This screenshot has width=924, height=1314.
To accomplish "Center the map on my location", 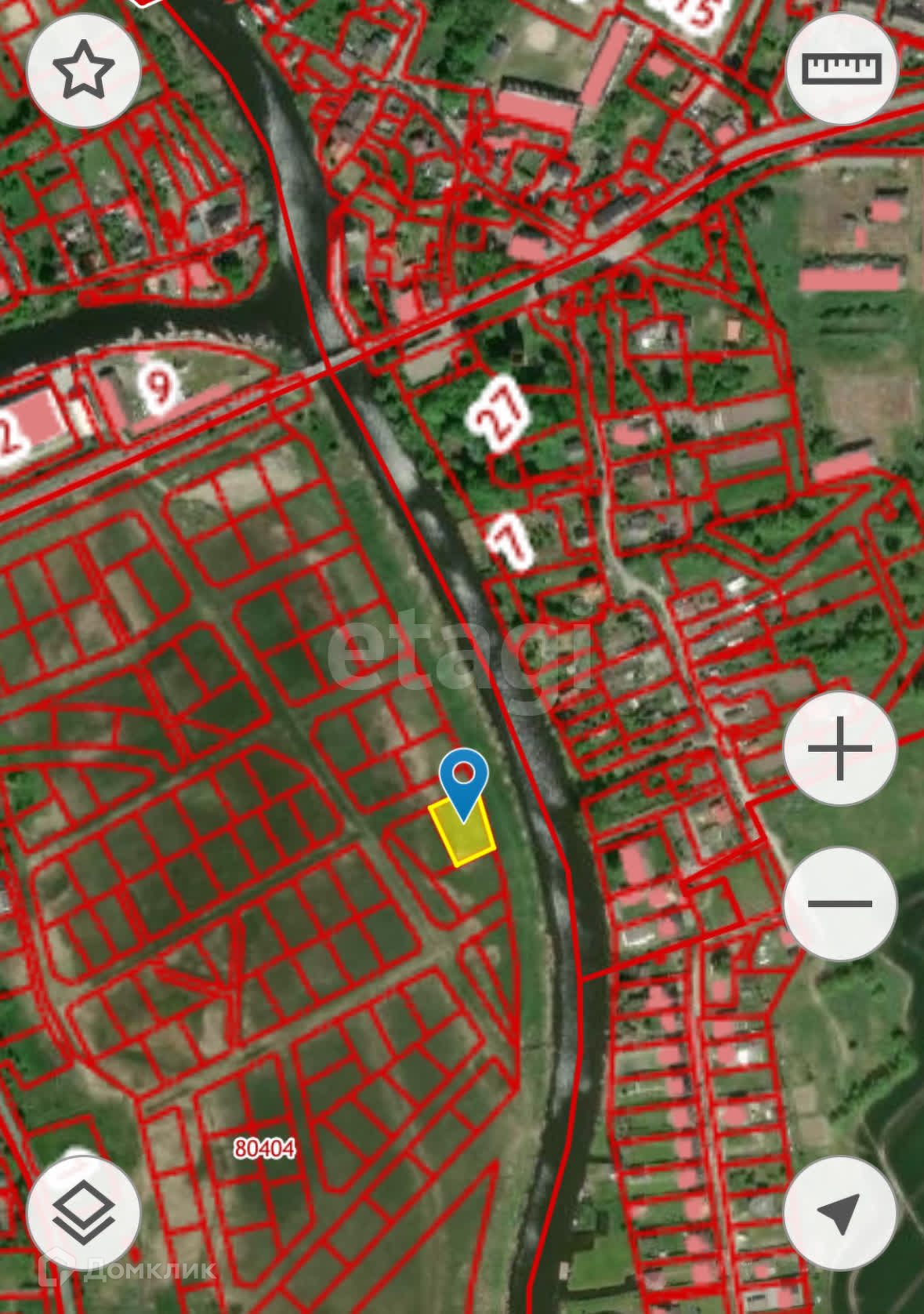I will (840, 1212).
